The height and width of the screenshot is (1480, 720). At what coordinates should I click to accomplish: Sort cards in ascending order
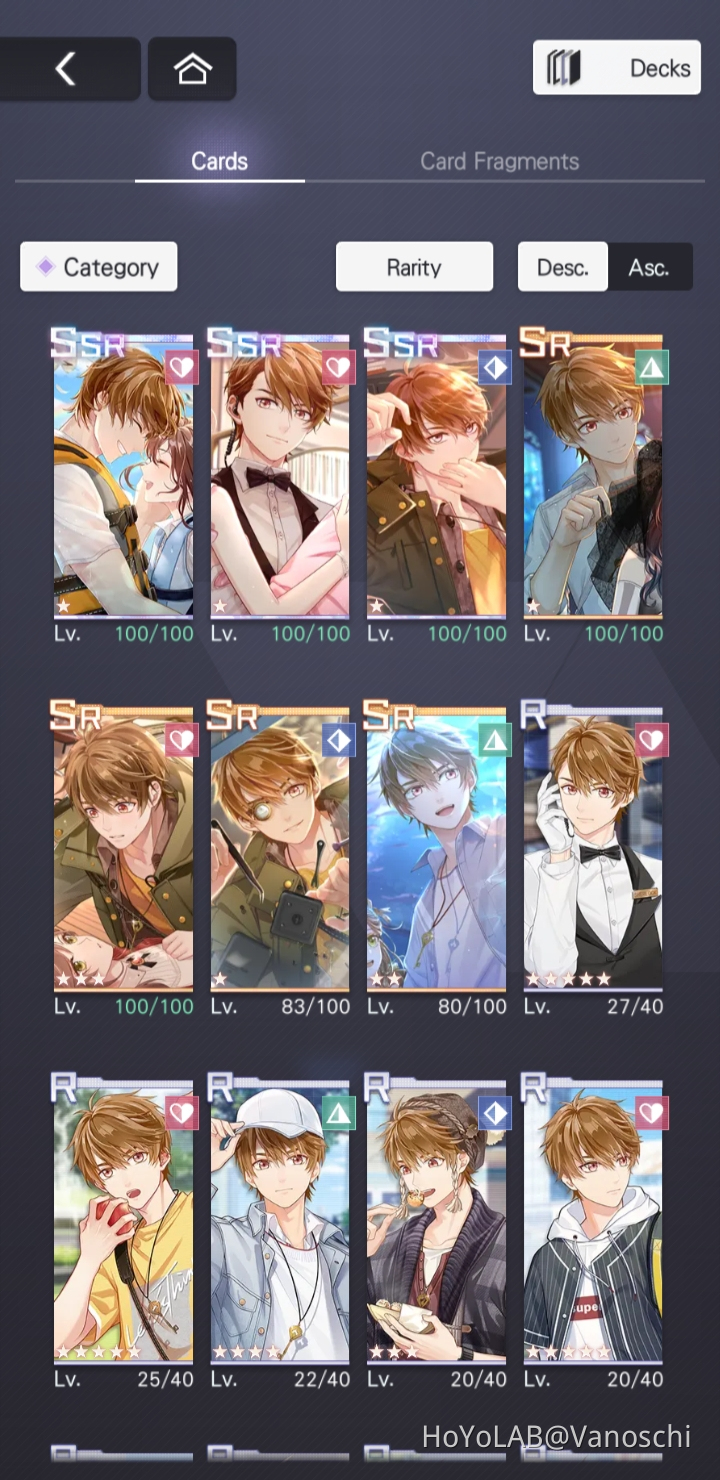649,267
